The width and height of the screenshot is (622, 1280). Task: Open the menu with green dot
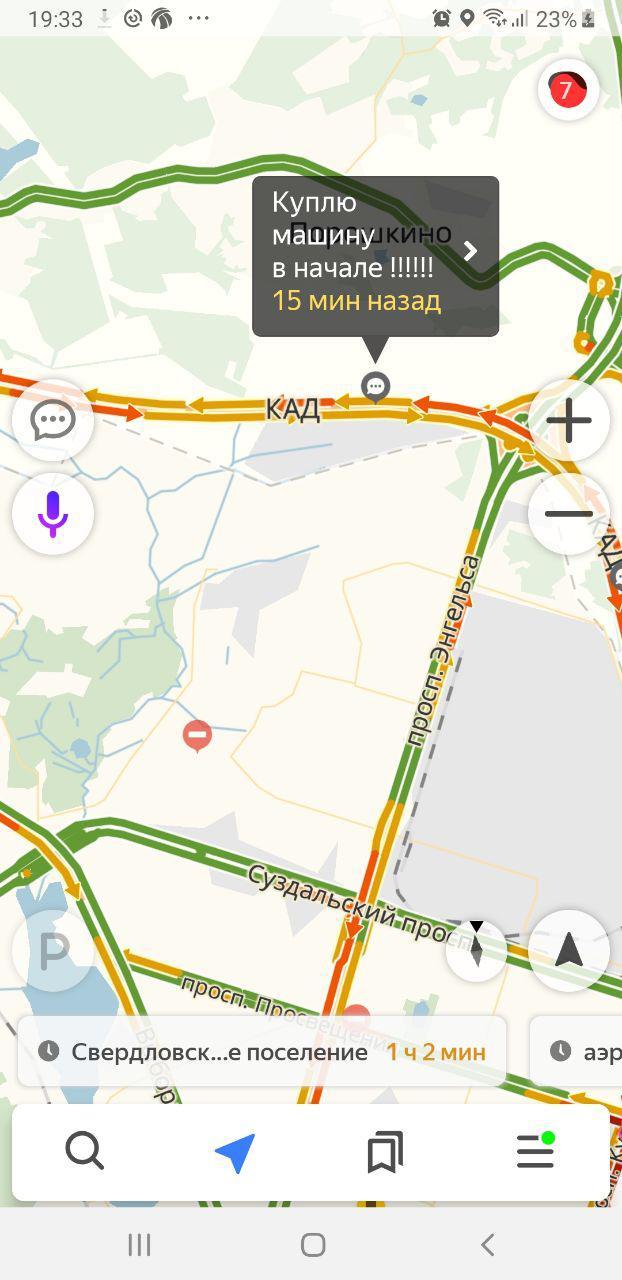click(x=535, y=1153)
